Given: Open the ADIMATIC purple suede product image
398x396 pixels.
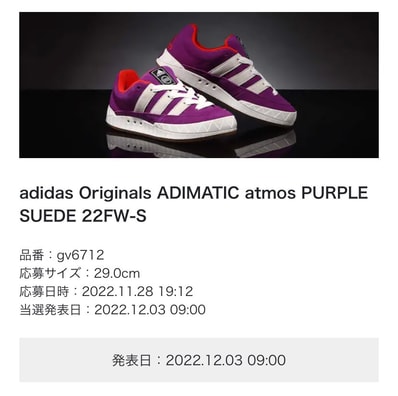Looking at the screenshot, I should pyautogui.click(x=199, y=85).
